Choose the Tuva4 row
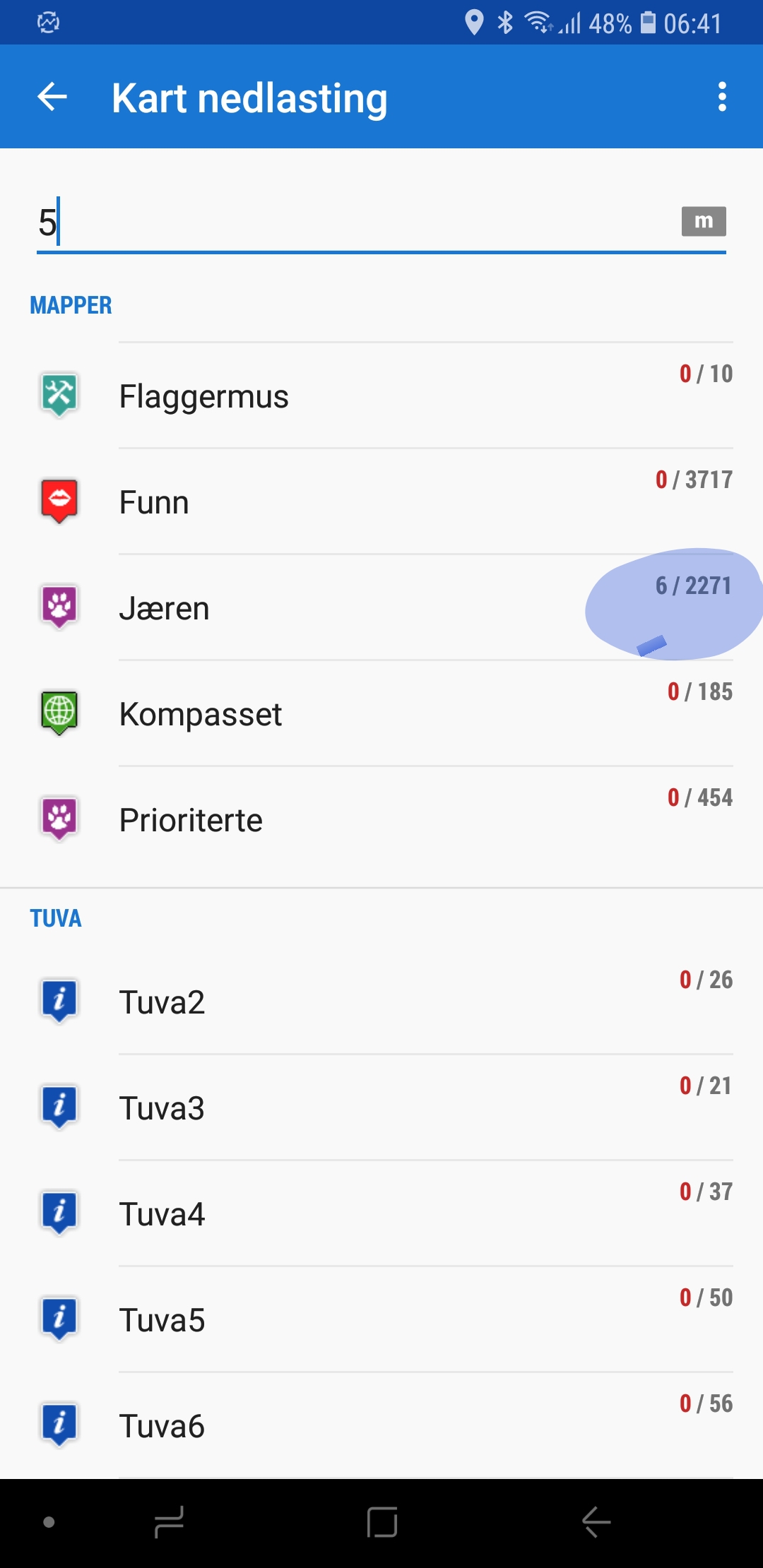Image resolution: width=763 pixels, height=1568 pixels. pyautogui.click(x=381, y=1213)
